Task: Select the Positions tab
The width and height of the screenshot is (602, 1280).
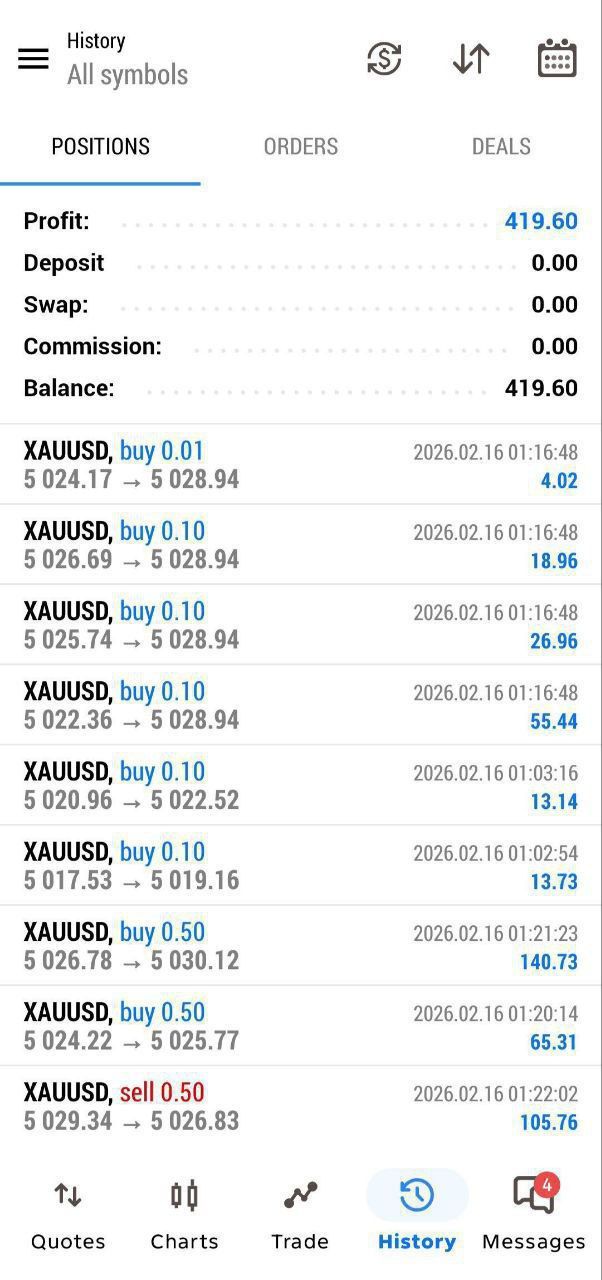Action: 100,147
